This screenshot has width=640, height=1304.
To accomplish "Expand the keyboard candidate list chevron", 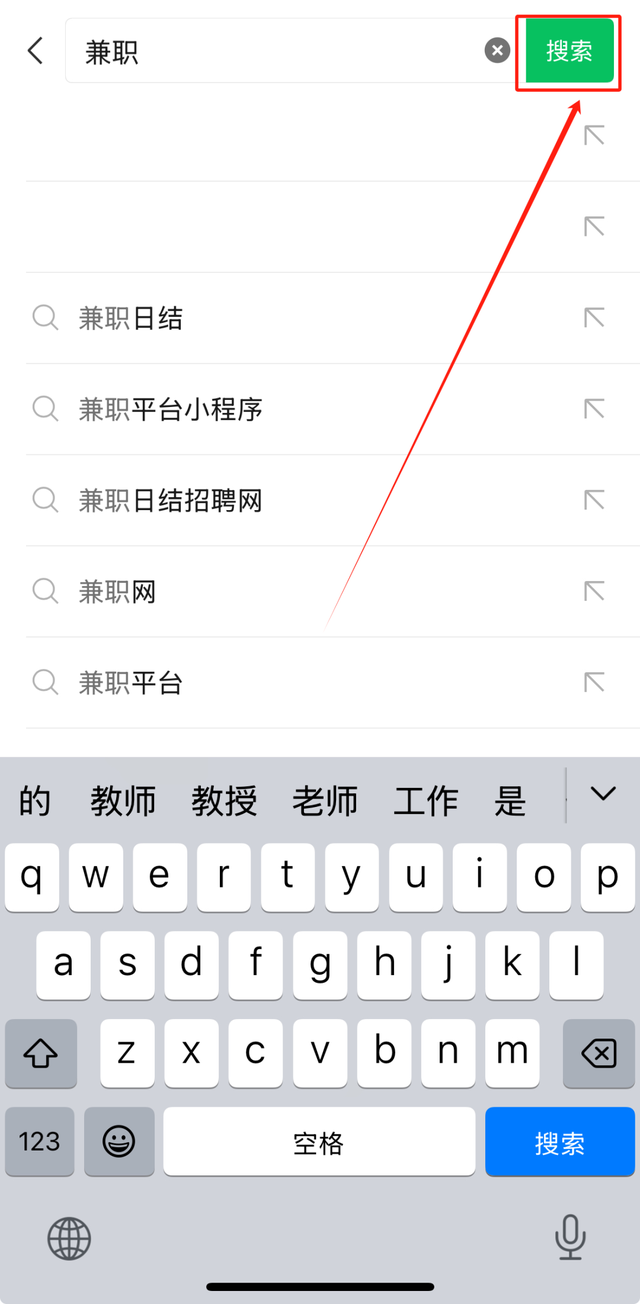I will 603,794.
